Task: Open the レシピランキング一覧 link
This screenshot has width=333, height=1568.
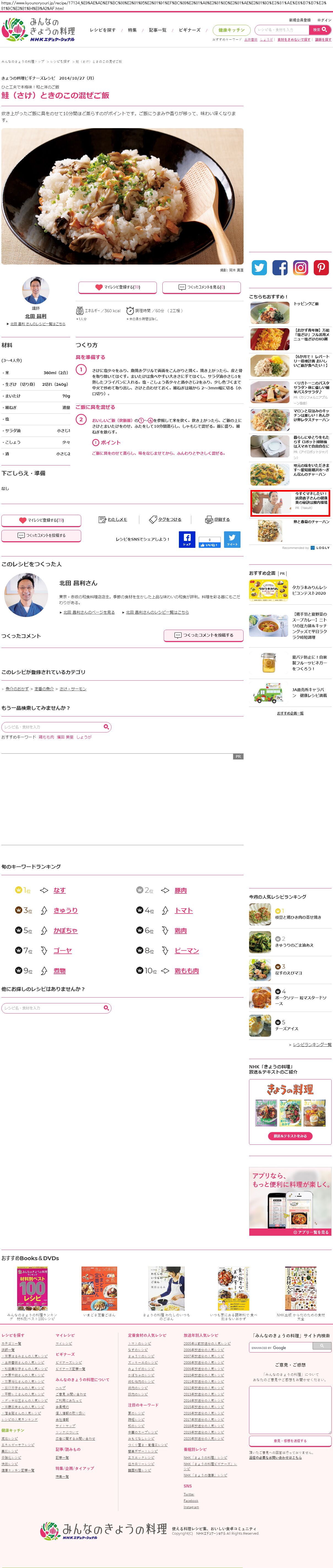Action: (312, 1044)
